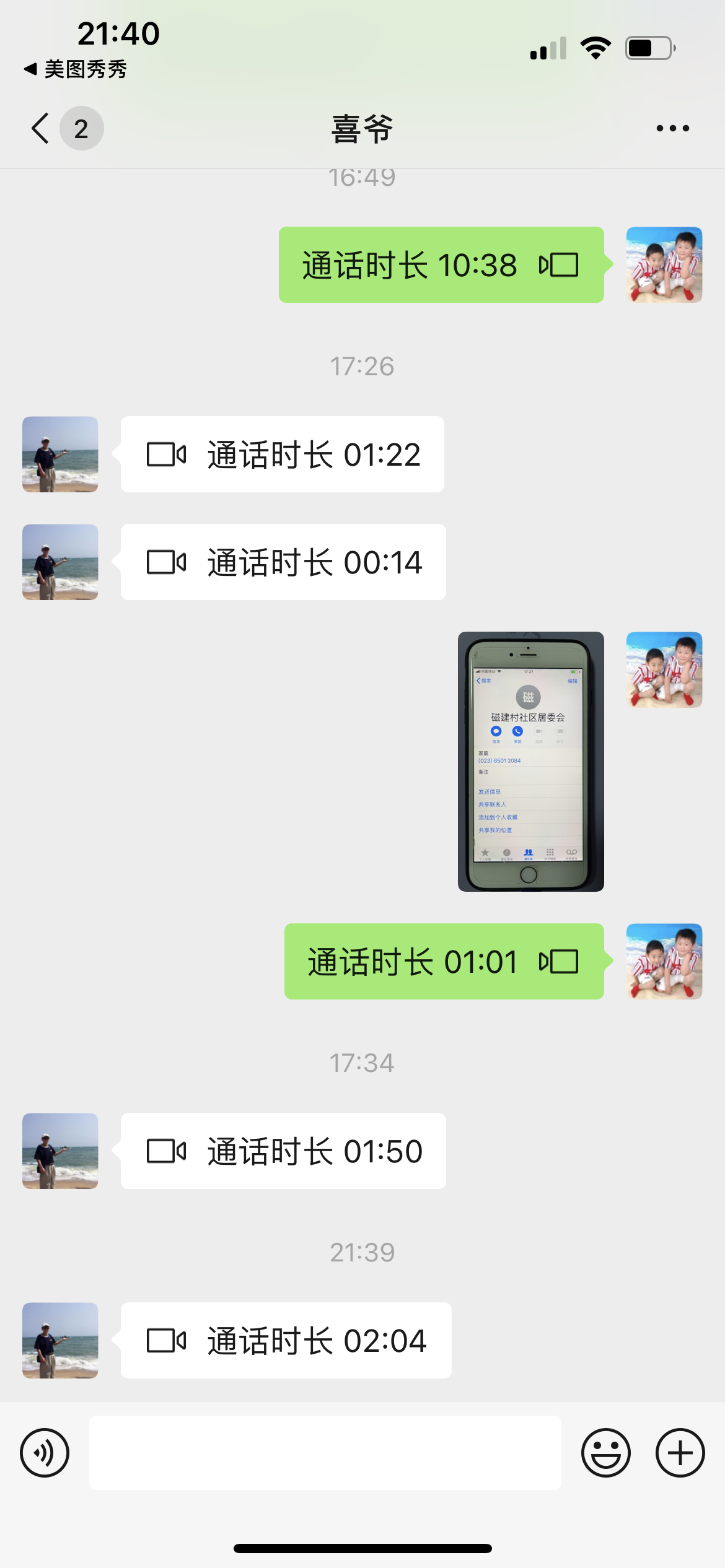
Task: Return to 美图秀秀 app
Action: tap(76, 69)
